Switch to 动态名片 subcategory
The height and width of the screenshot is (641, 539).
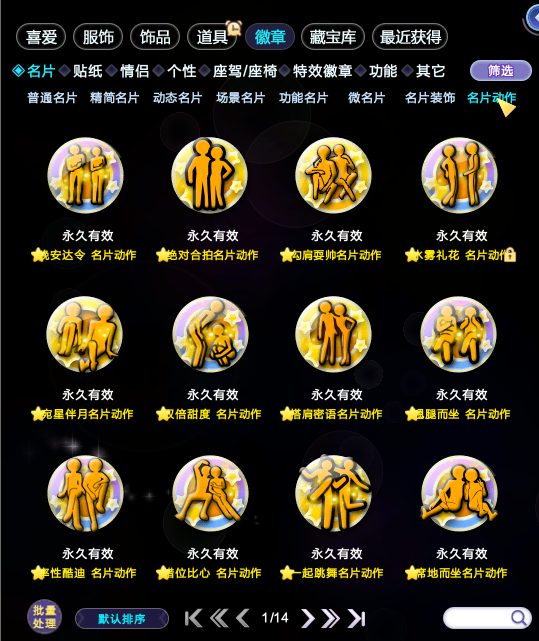[177, 98]
